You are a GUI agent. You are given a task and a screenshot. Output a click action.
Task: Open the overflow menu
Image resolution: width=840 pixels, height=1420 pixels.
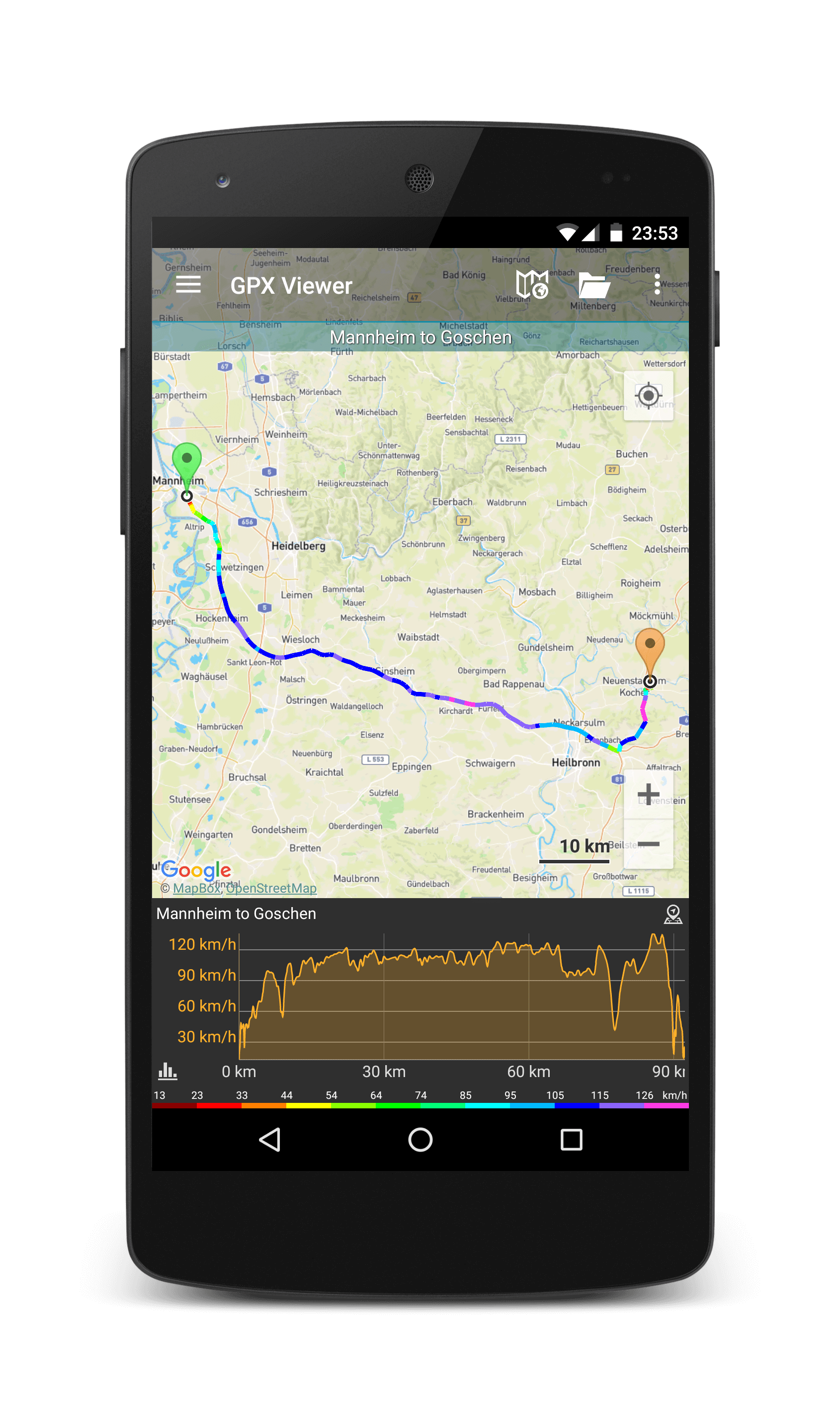coord(657,284)
